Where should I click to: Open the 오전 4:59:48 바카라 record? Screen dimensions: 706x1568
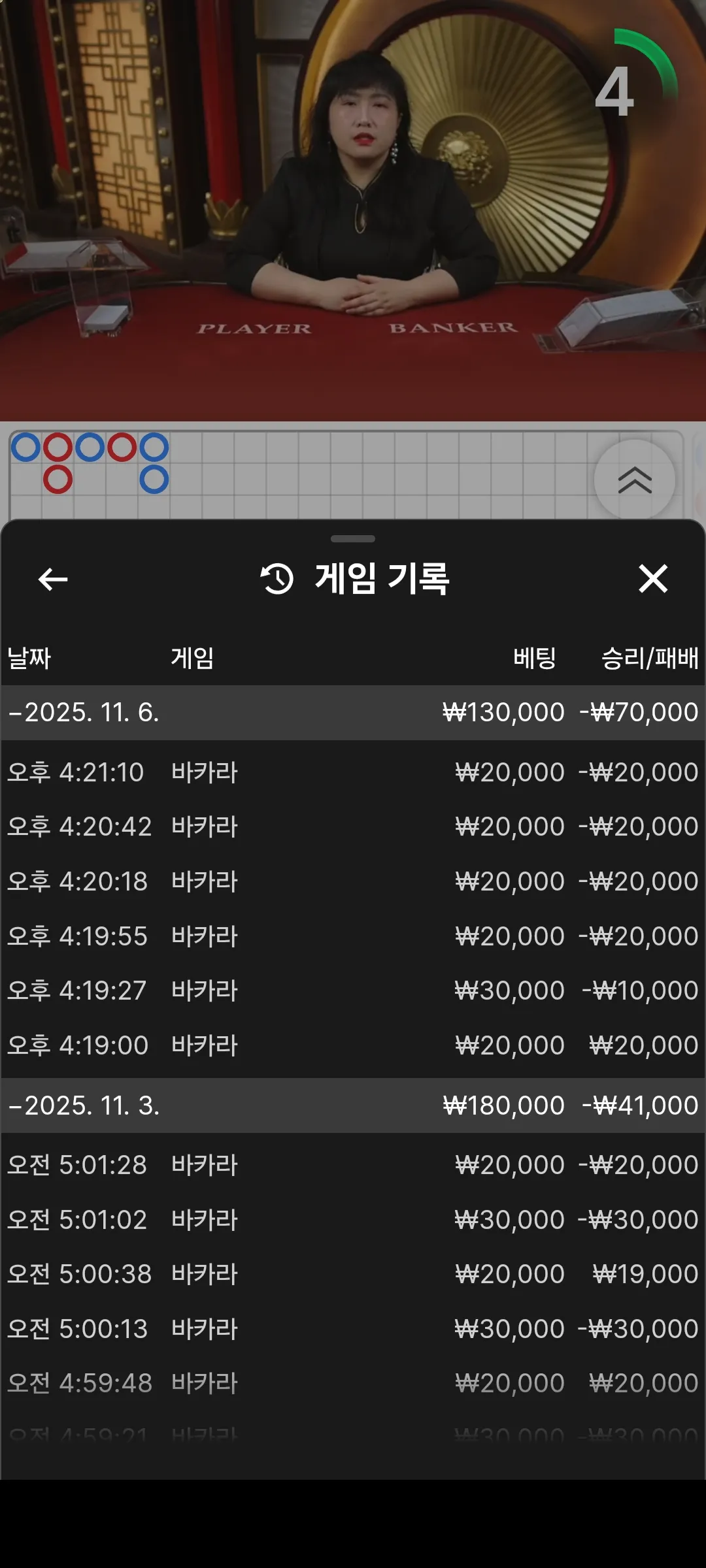tap(353, 1383)
